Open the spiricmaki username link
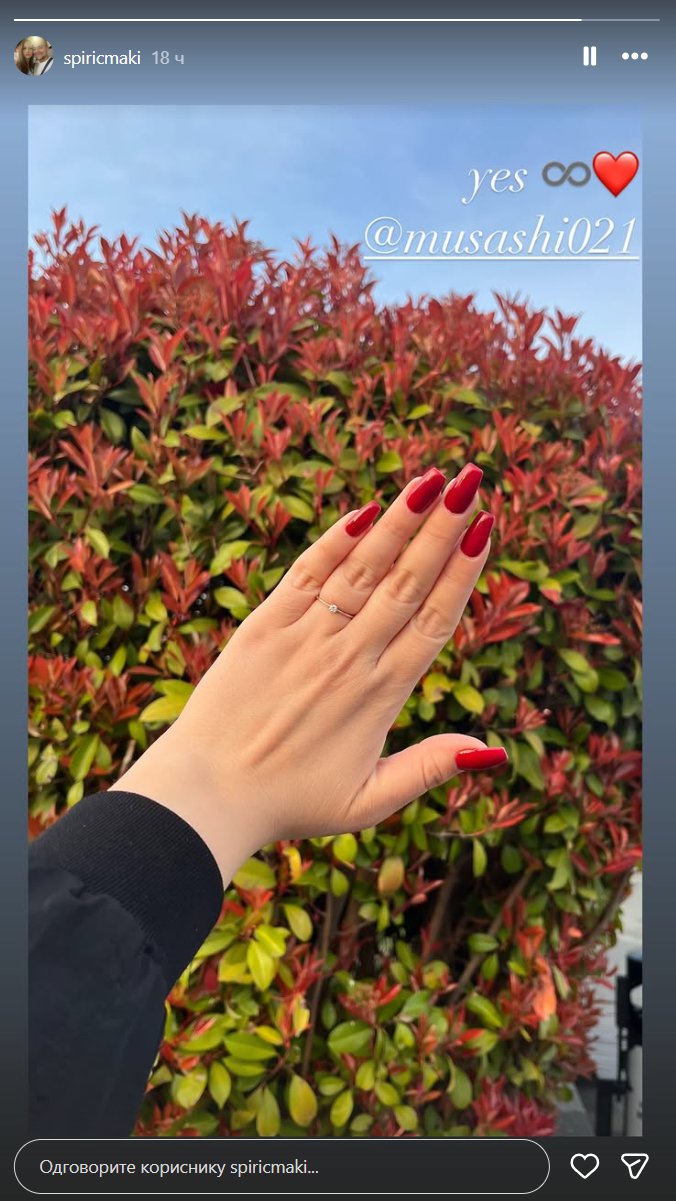Screen dimensions: 676x1201 pos(101,58)
